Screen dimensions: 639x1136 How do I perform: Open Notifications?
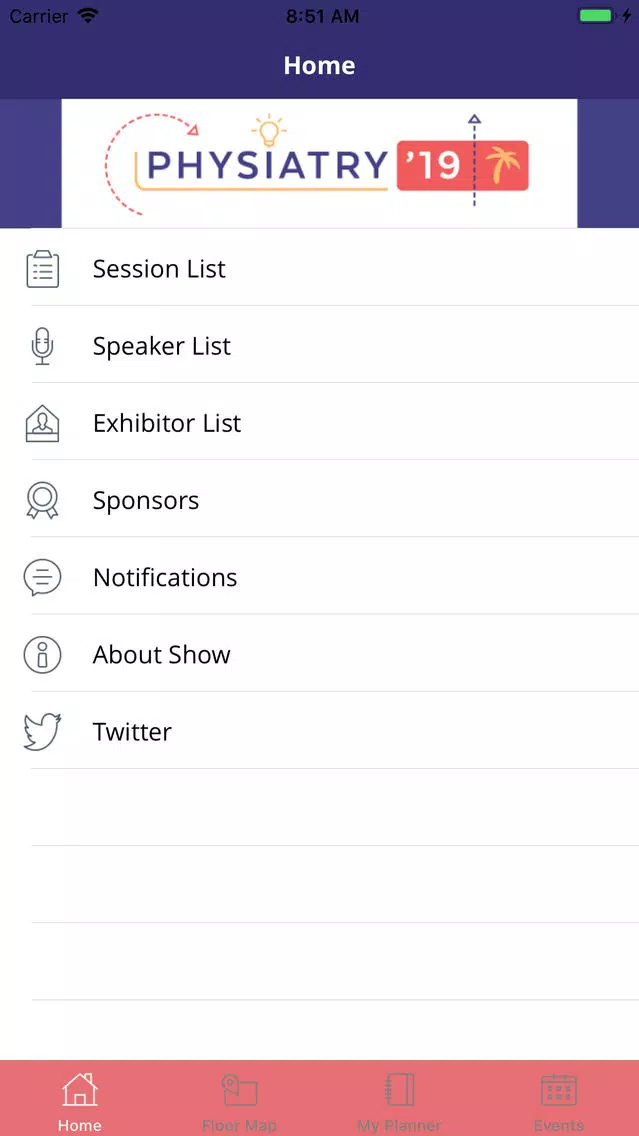click(320, 576)
